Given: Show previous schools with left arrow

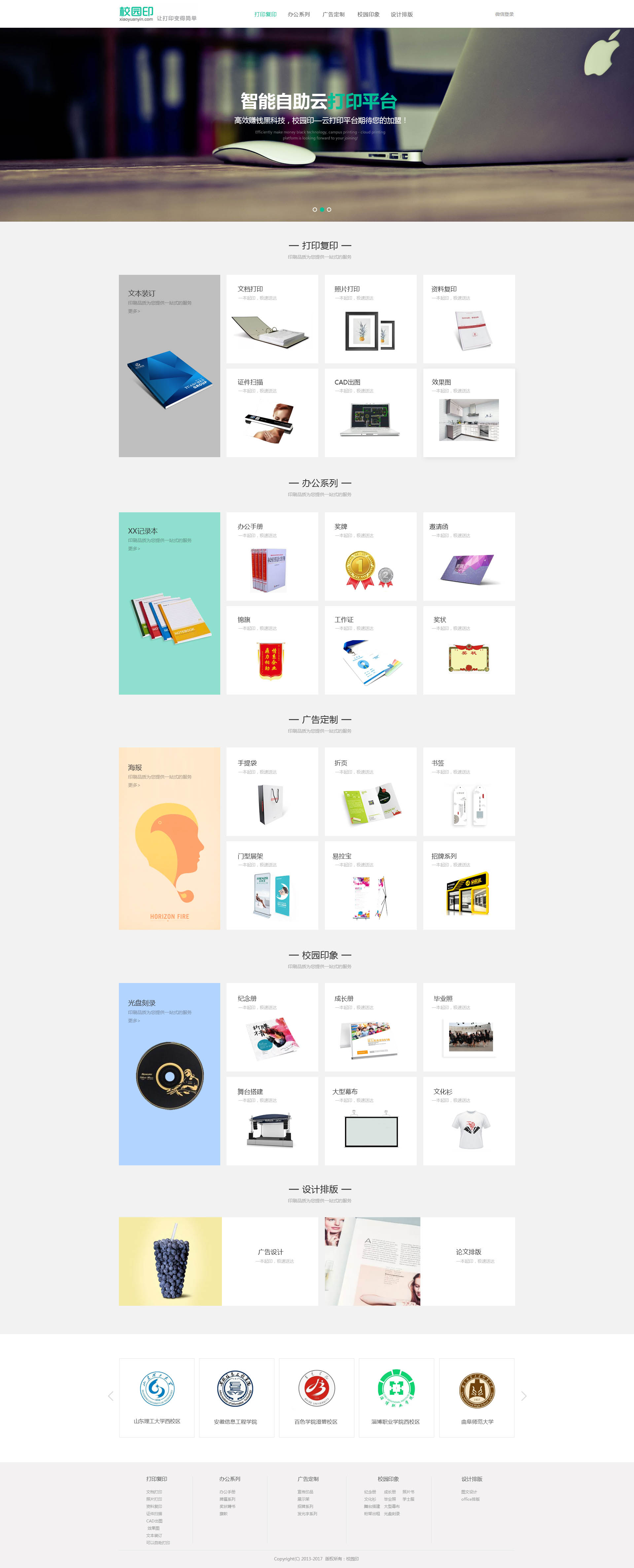Looking at the screenshot, I should pyautogui.click(x=110, y=1396).
